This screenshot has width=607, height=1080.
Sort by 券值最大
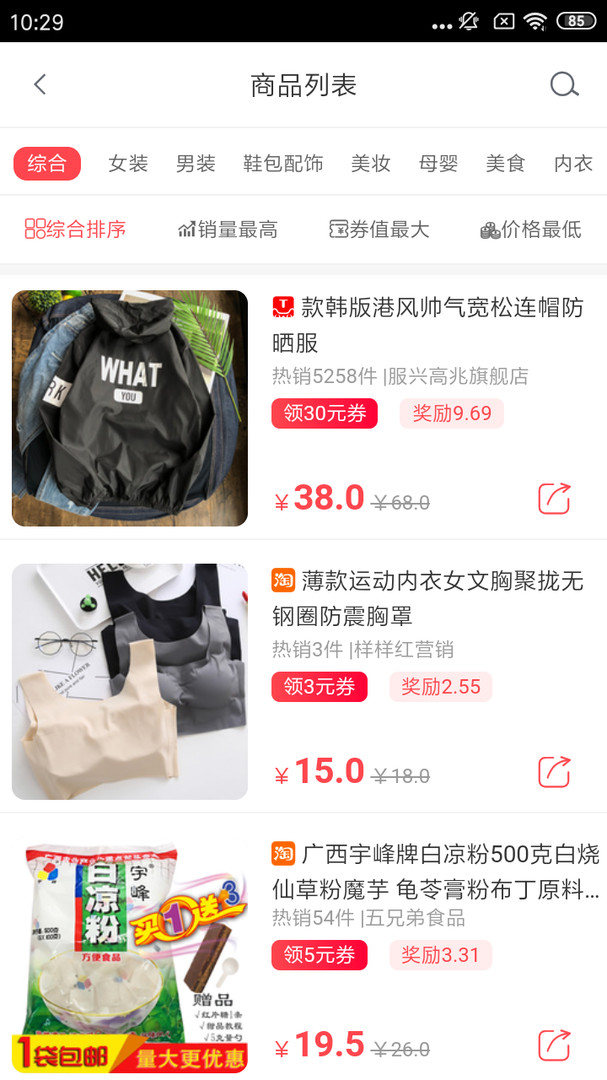[x=379, y=229]
